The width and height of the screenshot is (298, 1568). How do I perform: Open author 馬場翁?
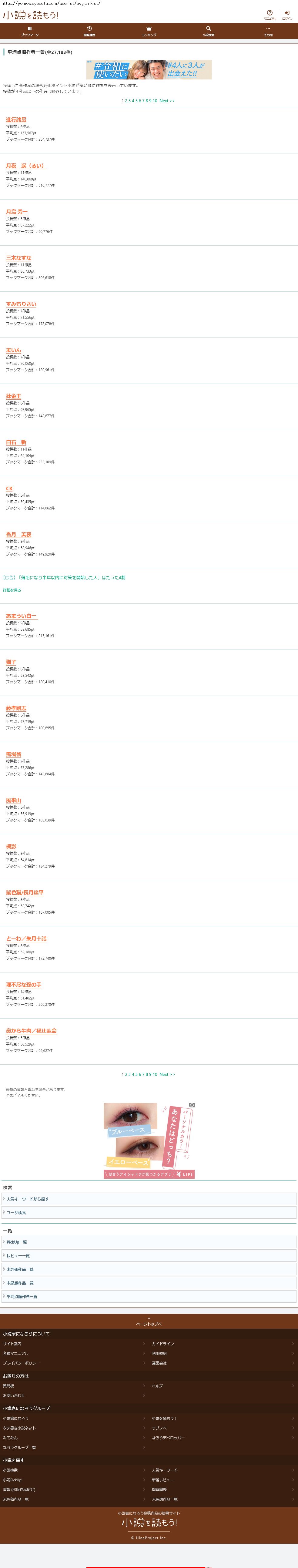click(13, 754)
